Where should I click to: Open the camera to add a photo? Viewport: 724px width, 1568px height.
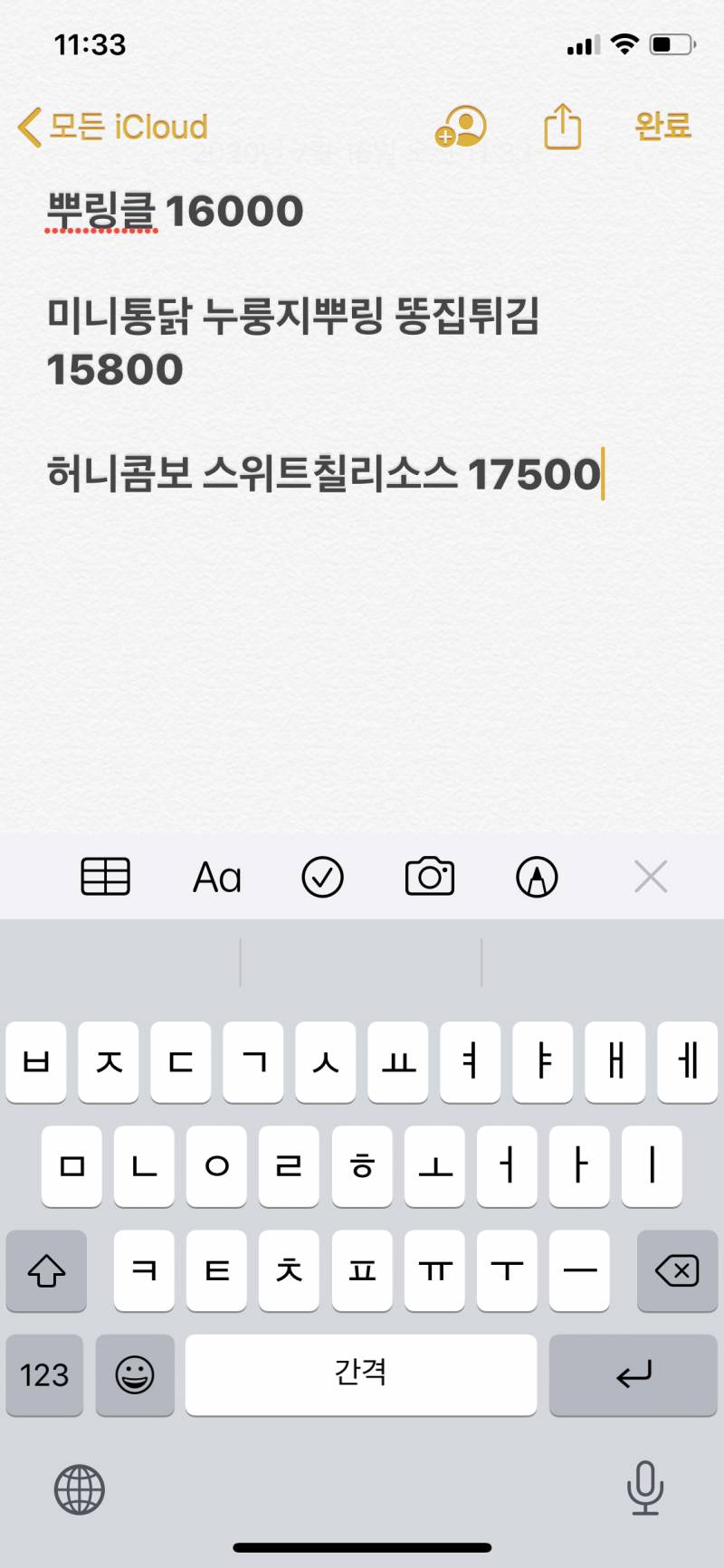[428, 876]
